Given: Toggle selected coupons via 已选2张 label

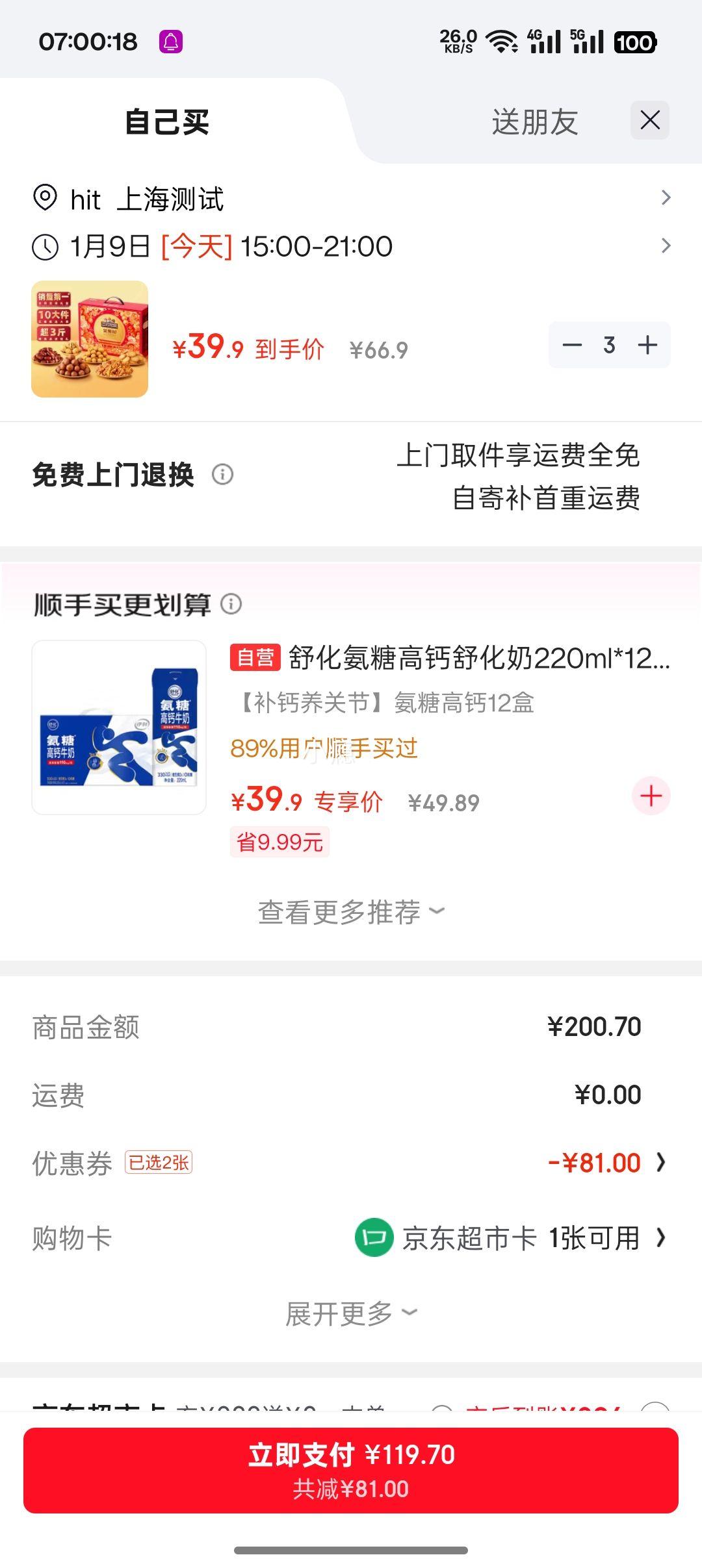Looking at the screenshot, I should 157,1162.
